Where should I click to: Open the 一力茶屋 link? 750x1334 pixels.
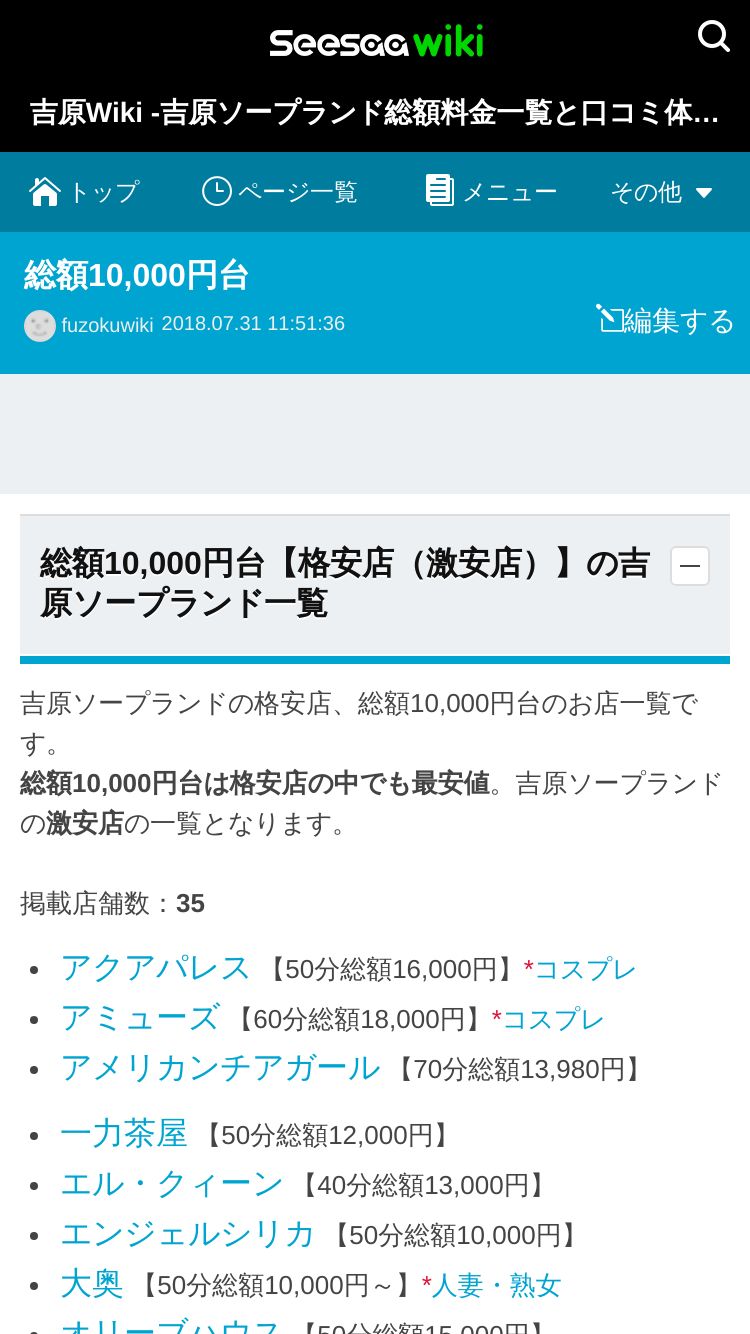click(x=123, y=1134)
